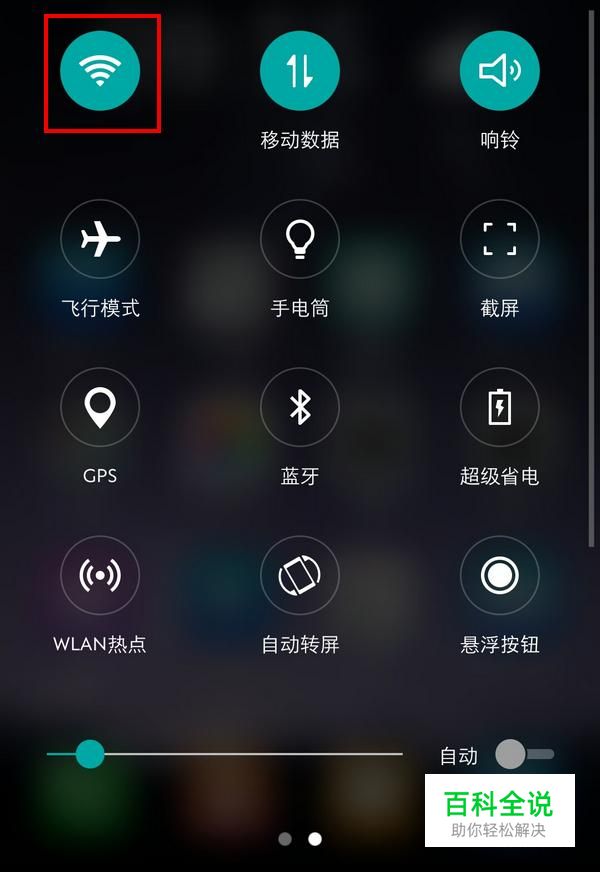The height and width of the screenshot is (872, 600).
Task: Turn on 蓝牙 Bluetooth
Action: click(300, 407)
